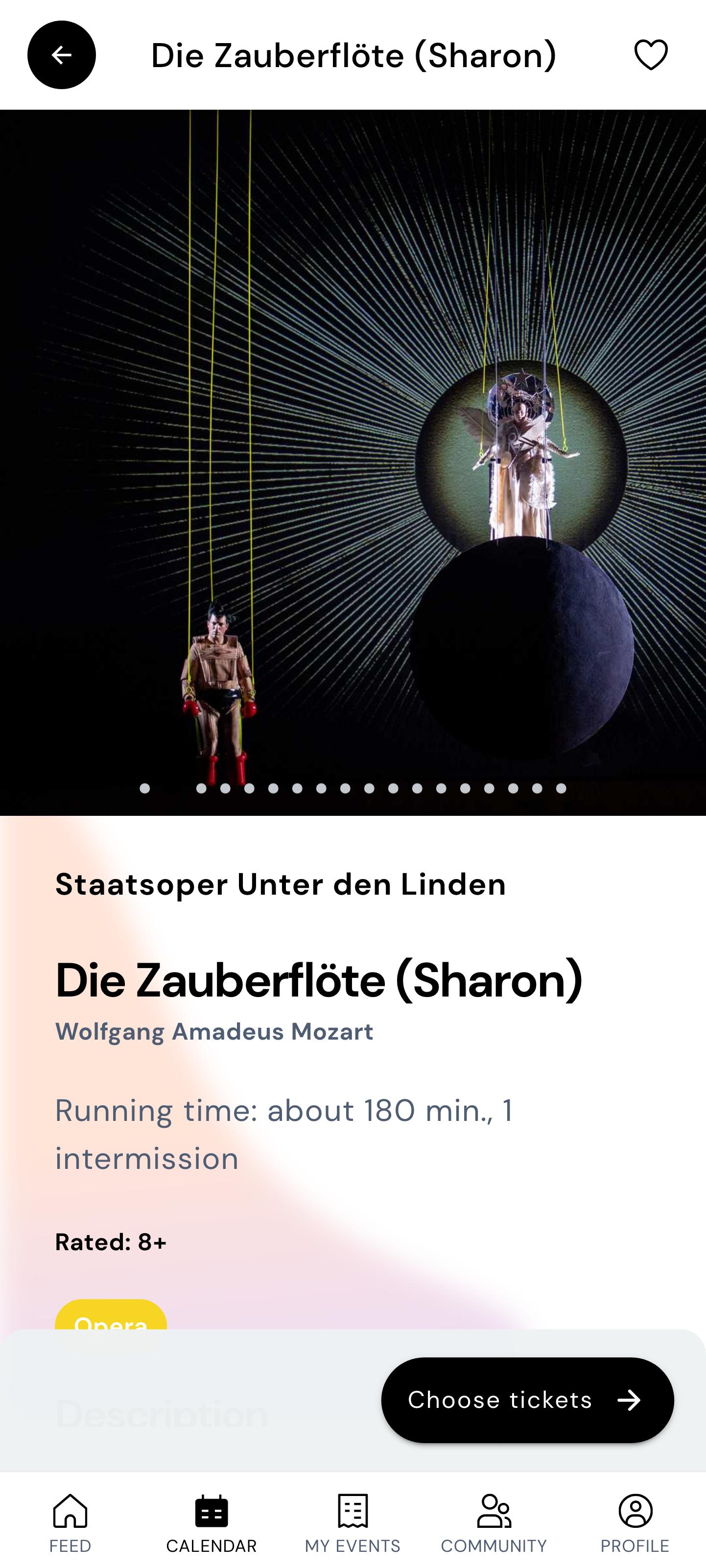The width and height of the screenshot is (706, 1568).
Task: Open the Die Zauberflöte stage photo
Action: tap(353, 463)
